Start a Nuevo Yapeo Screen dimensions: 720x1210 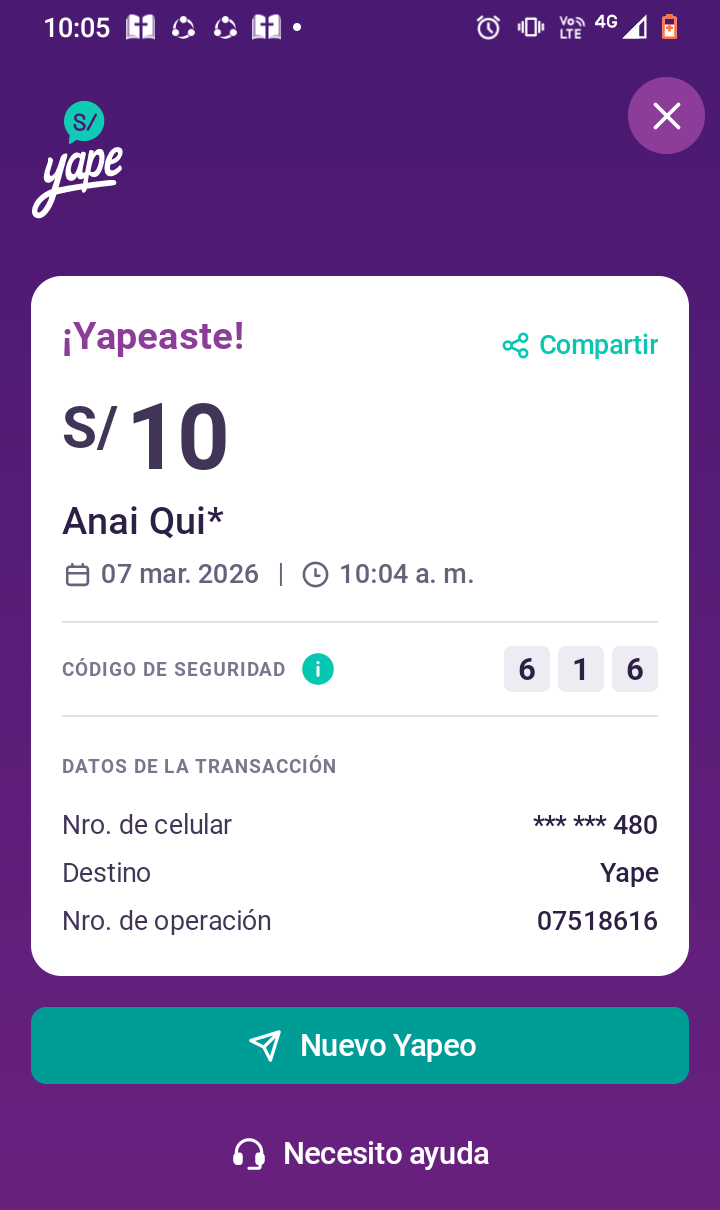[360, 1045]
